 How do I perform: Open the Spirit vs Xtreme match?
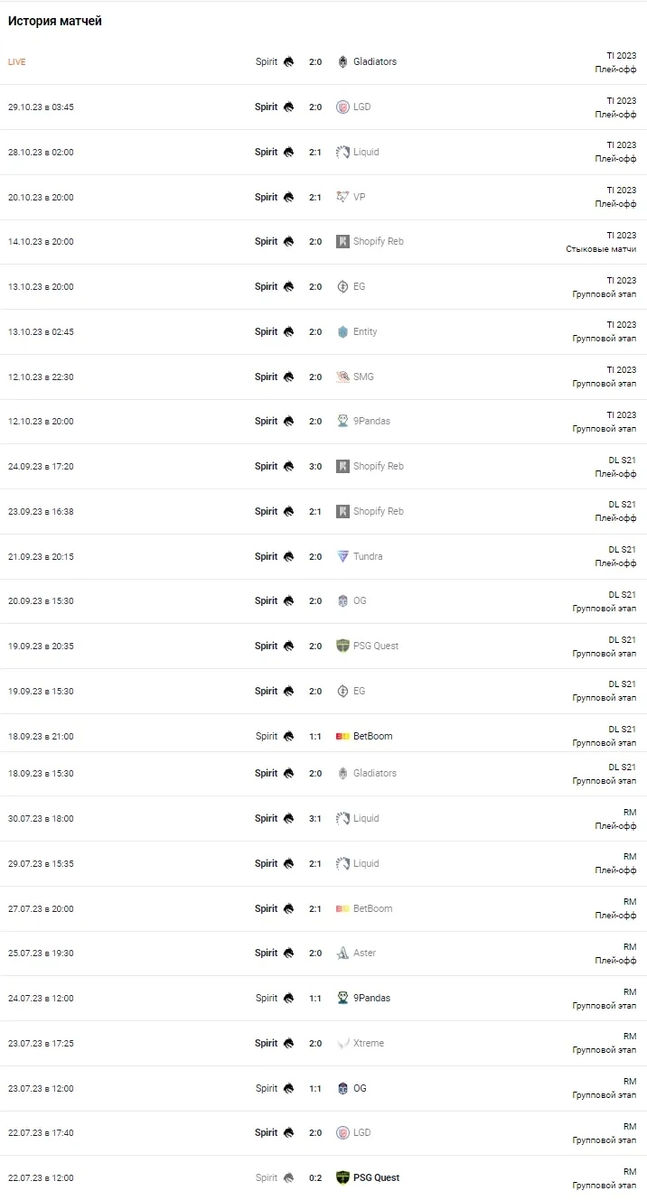click(323, 1043)
